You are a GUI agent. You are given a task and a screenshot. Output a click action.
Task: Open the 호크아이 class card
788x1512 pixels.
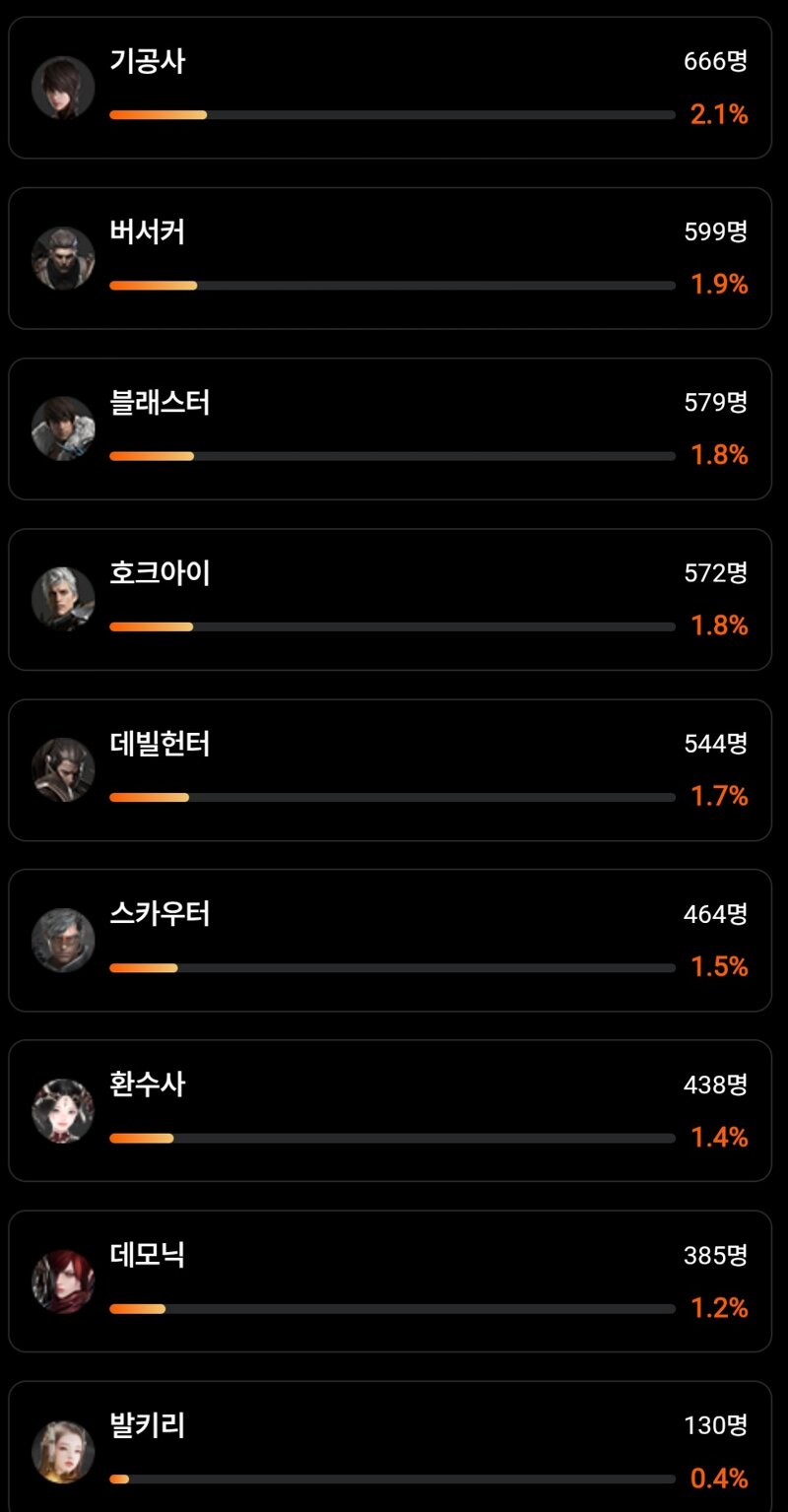pyautogui.click(x=390, y=599)
